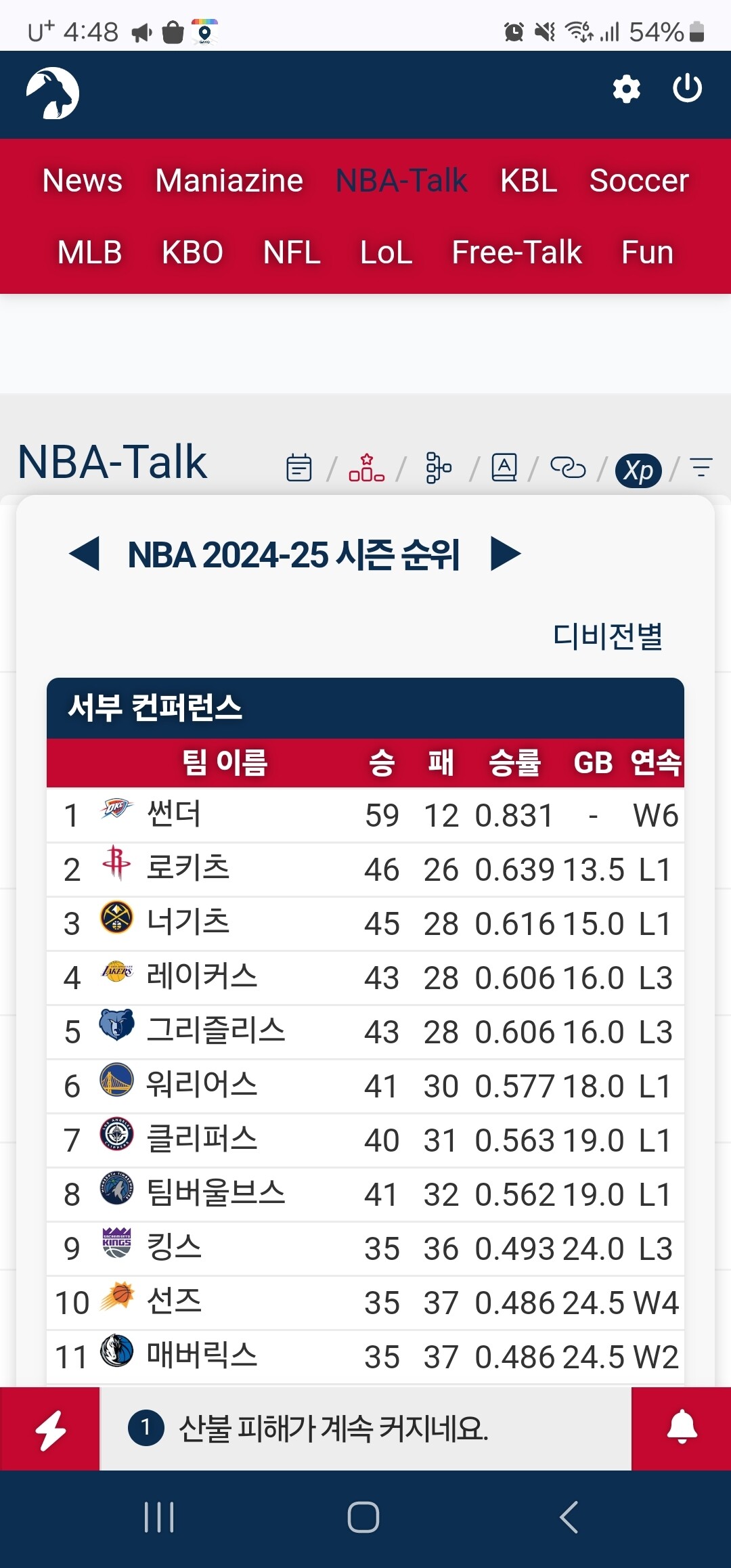
Task: Tap the lightning bolt button
Action: [50, 1429]
